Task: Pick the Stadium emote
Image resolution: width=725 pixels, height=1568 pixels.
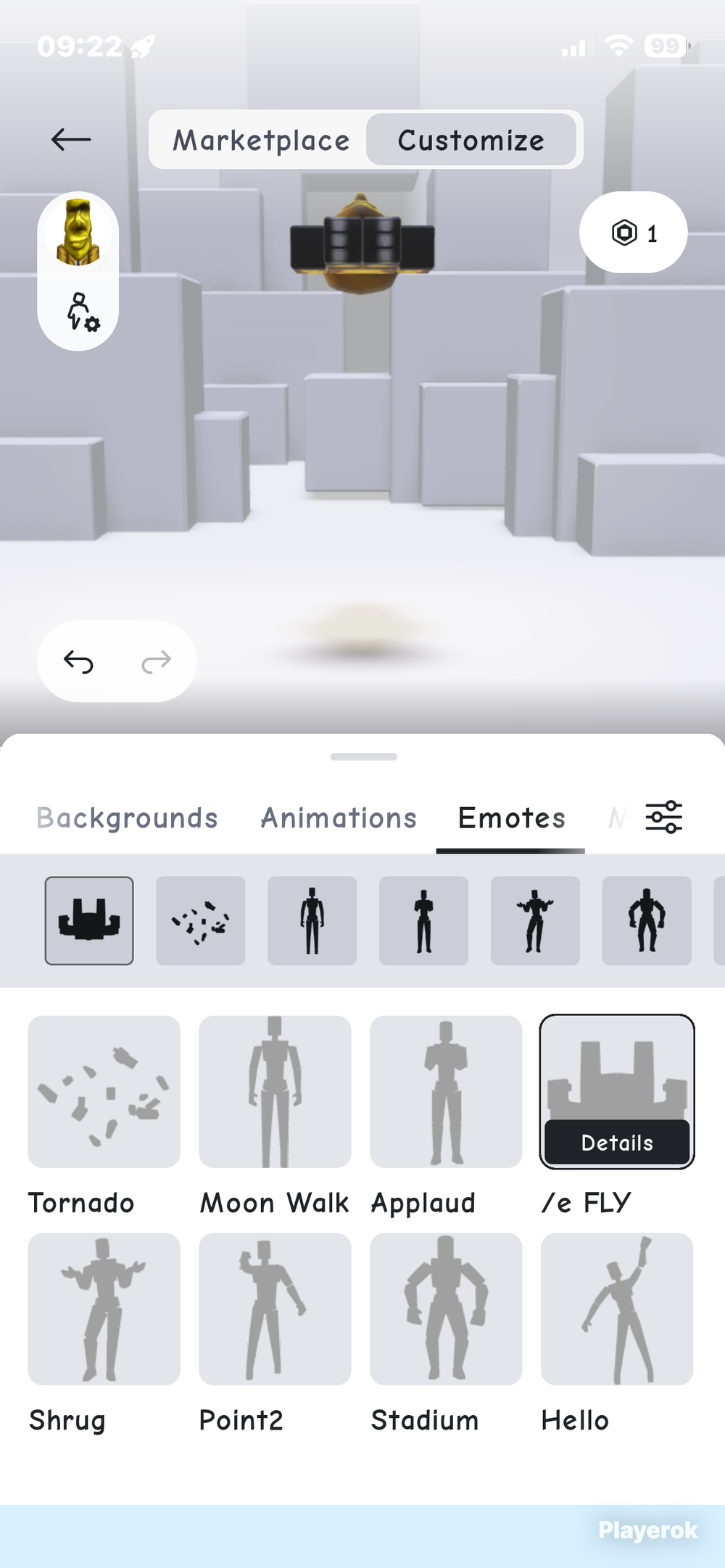Action: coord(446,1309)
